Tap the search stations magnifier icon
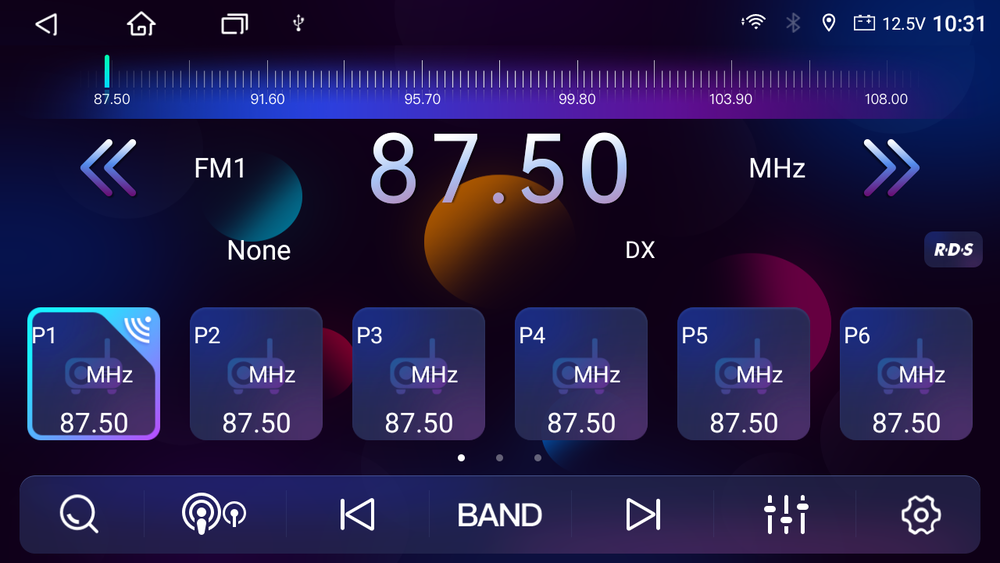Viewport: 1000px width, 563px height. coord(78,514)
